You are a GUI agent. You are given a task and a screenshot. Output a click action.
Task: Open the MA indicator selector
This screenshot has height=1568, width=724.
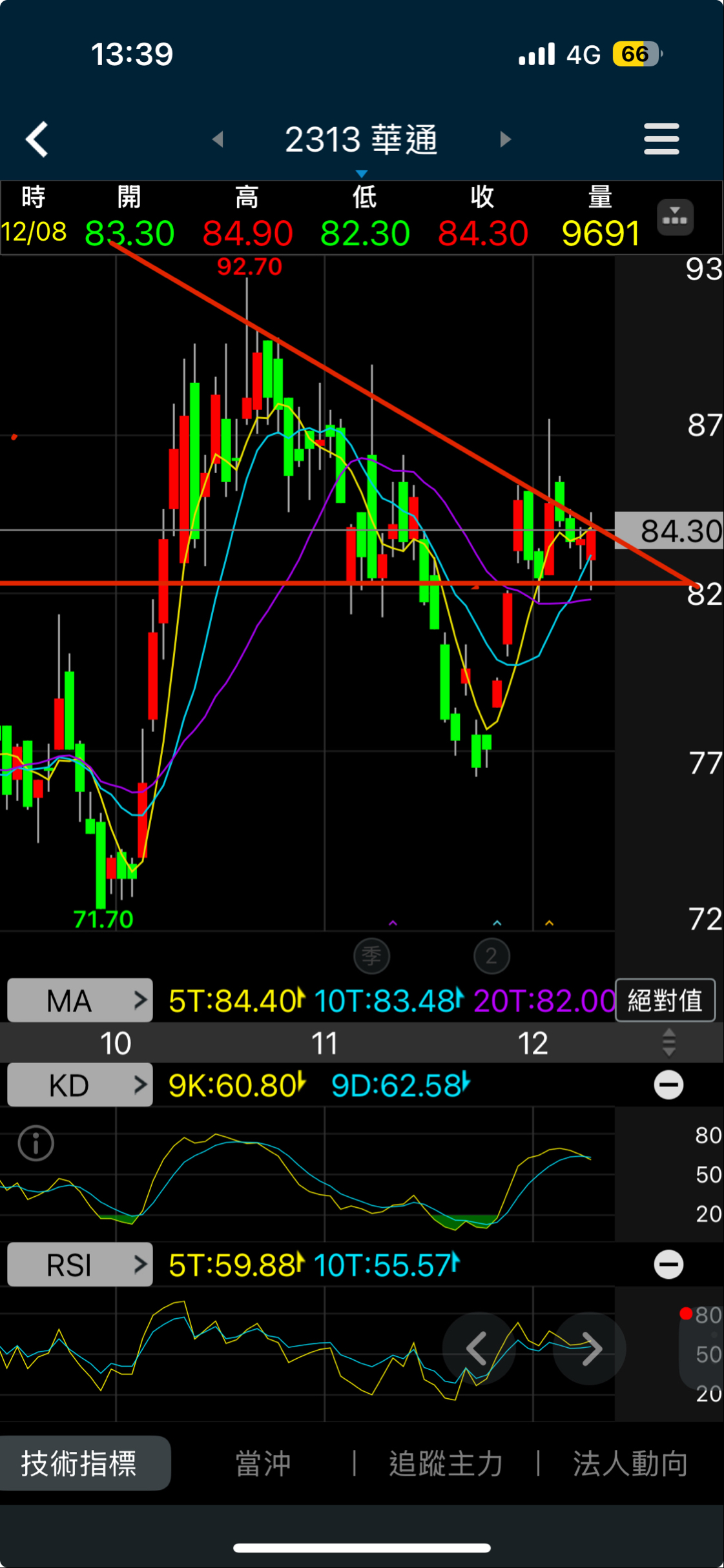(80, 1000)
